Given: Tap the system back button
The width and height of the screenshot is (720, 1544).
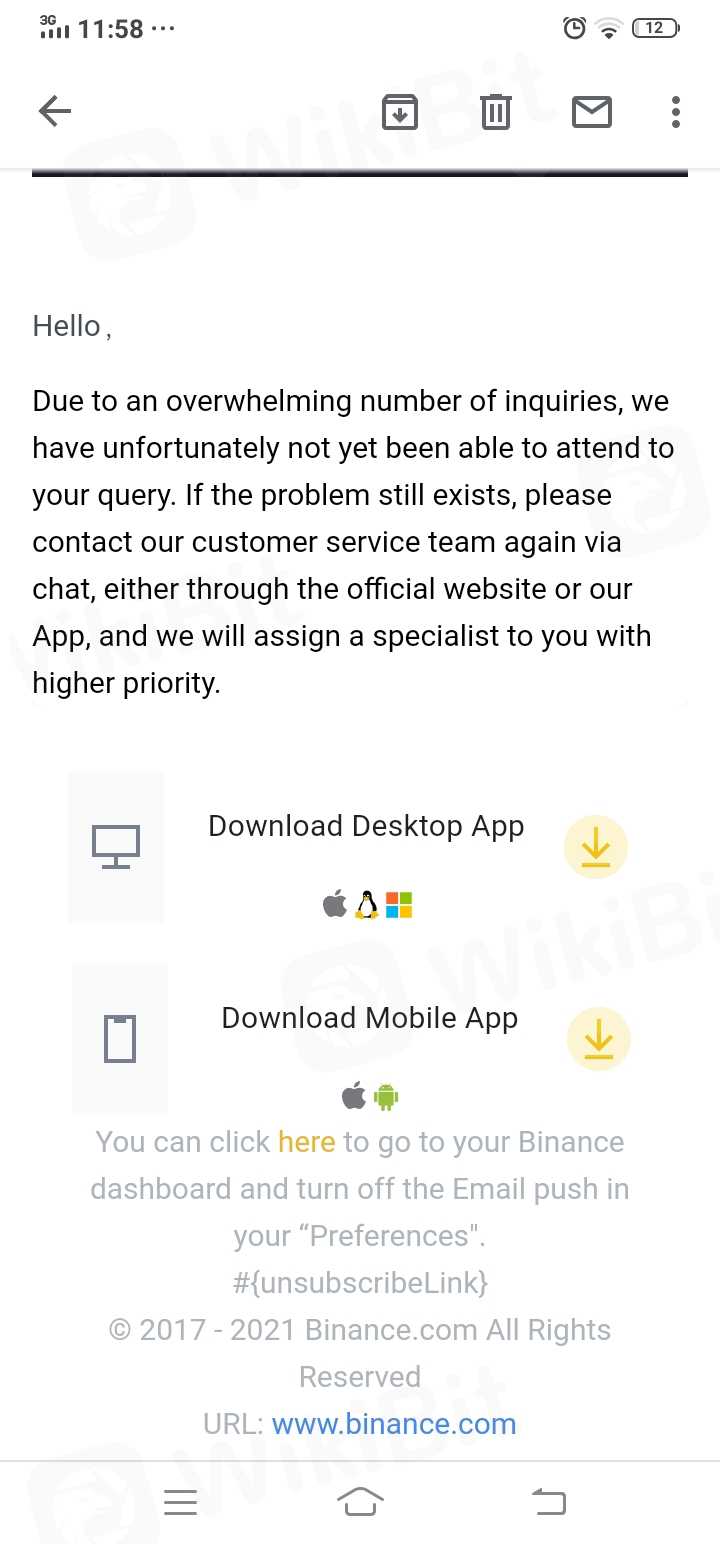Looking at the screenshot, I should pyautogui.click(x=547, y=1502).
